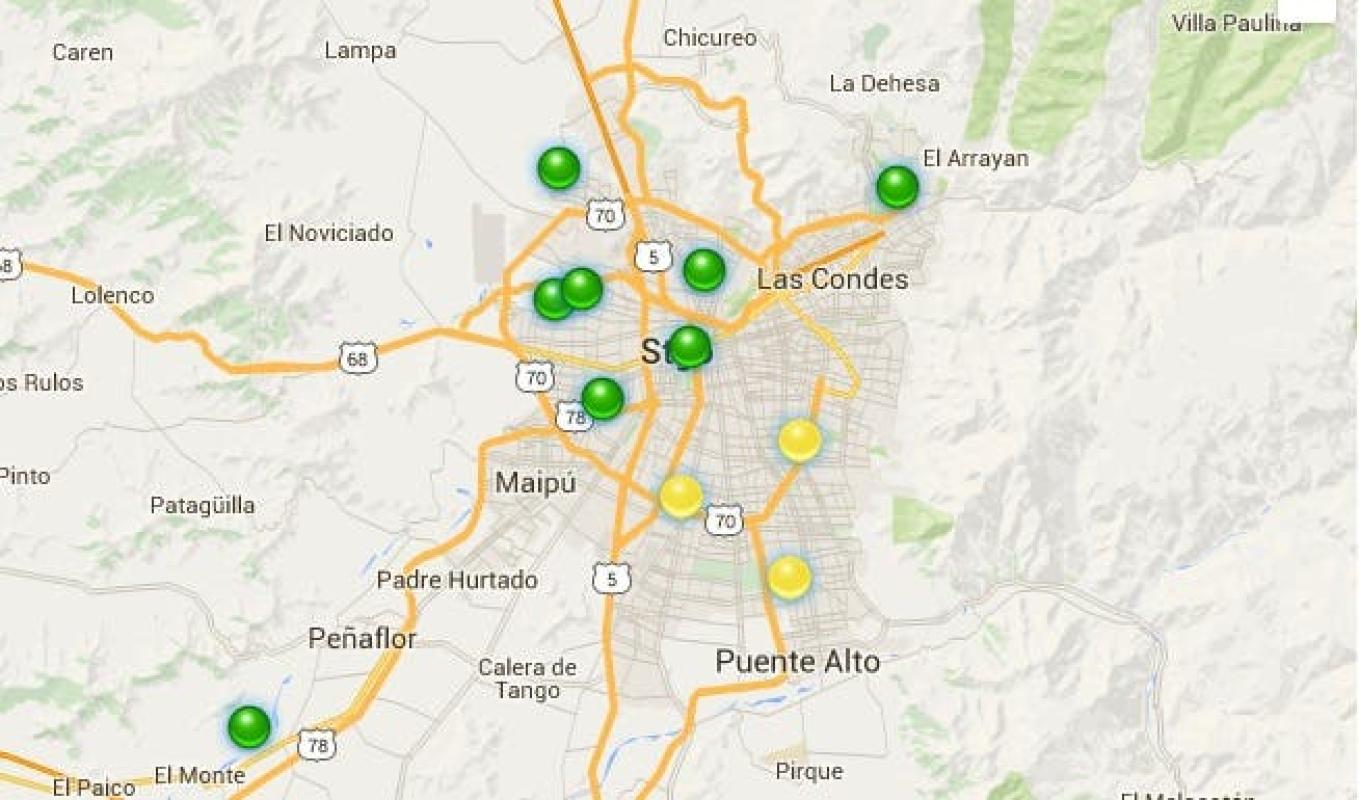Open the green marker over the Santiago label
The image size is (1359, 800).
coord(689,347)
